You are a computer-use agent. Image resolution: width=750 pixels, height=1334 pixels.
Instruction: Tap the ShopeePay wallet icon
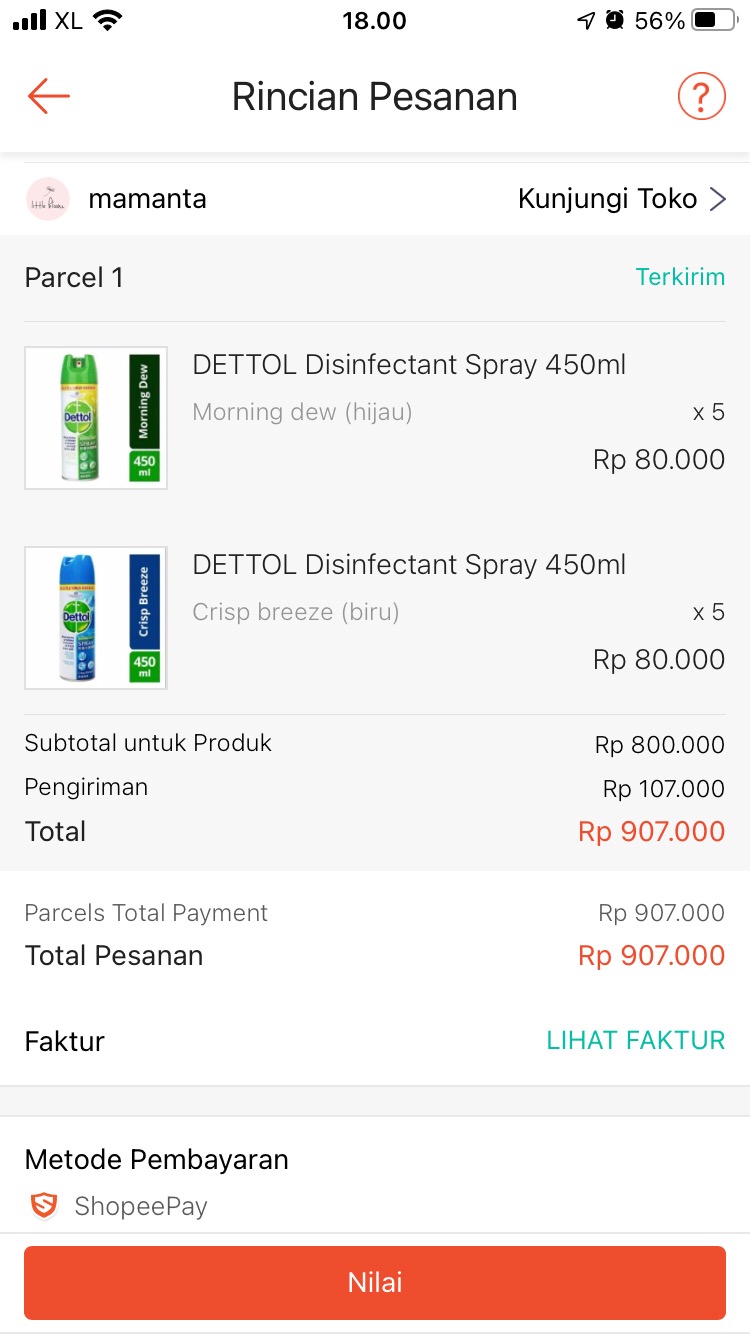(x=42, y=1206)
